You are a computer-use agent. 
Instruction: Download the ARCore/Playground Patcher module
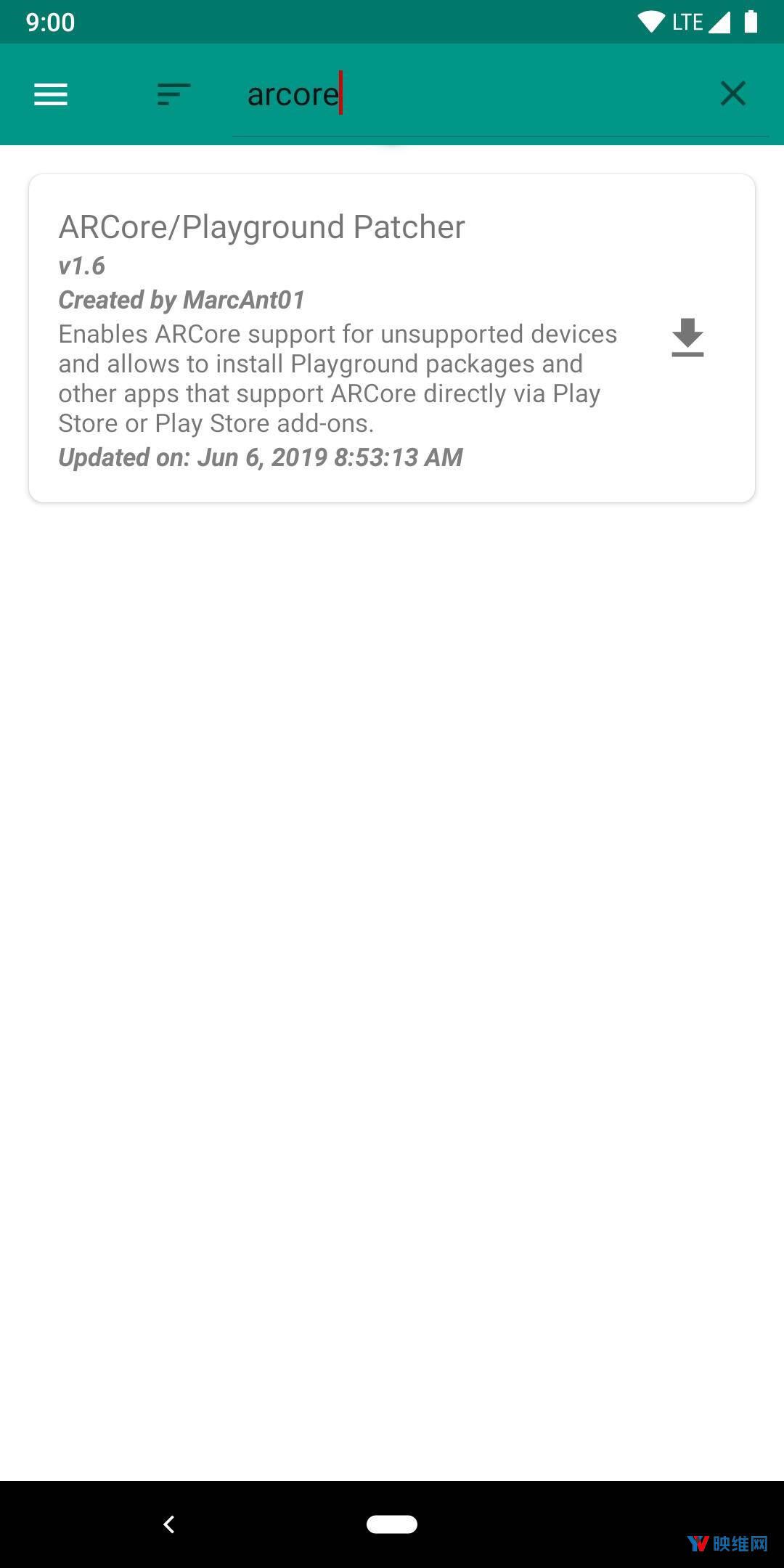(x=687, y=338)
